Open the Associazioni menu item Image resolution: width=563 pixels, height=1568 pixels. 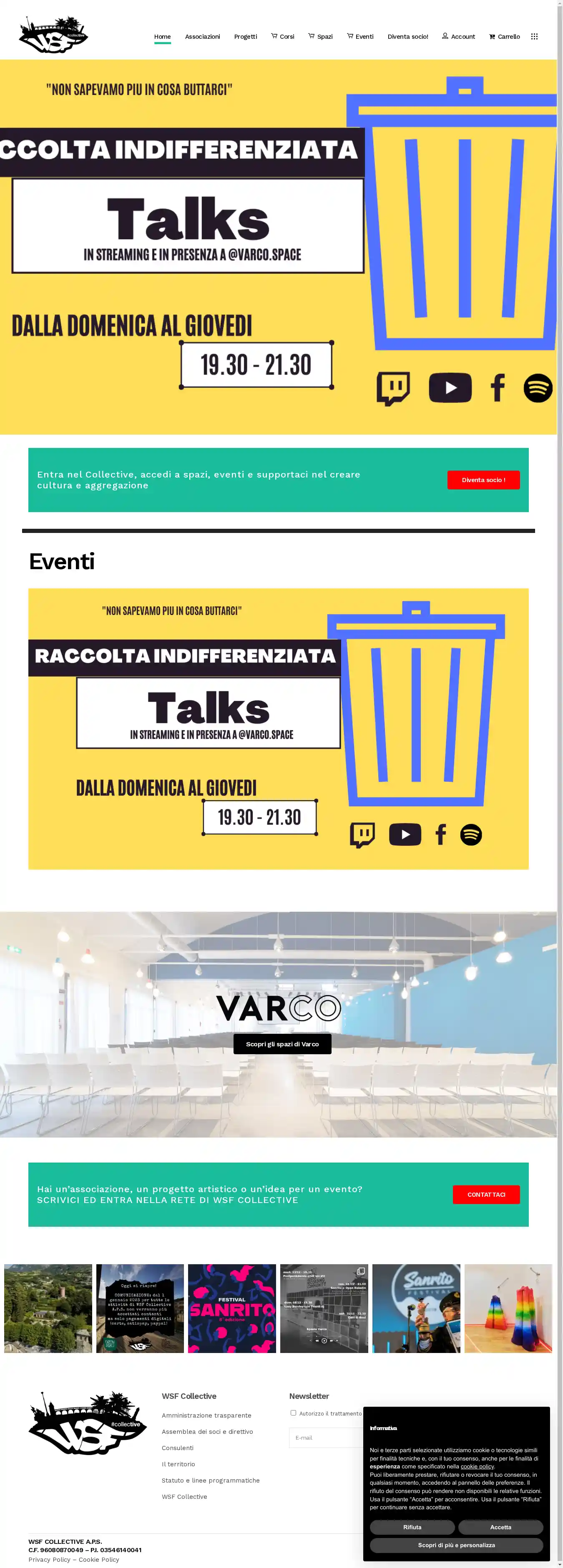pos(202,37)
